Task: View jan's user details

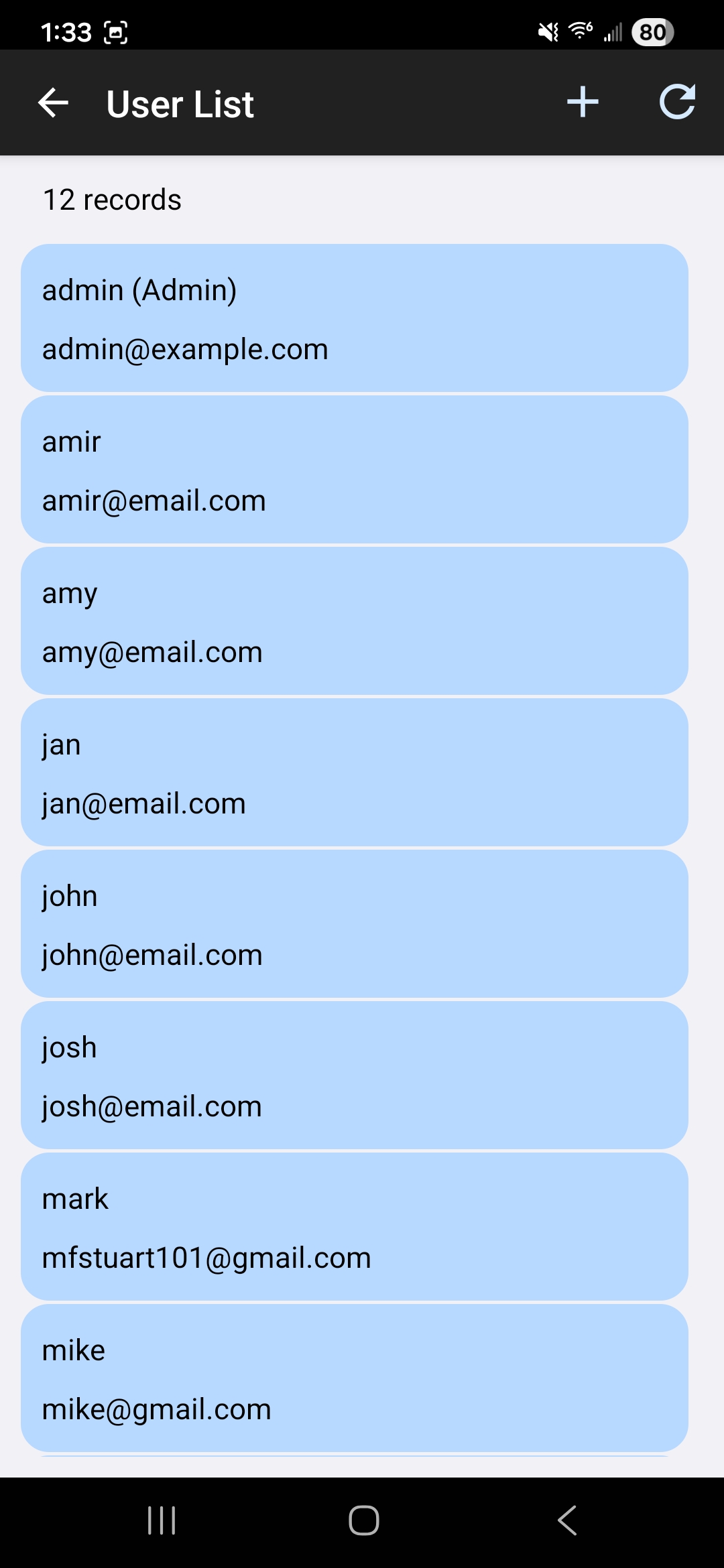Action: tap(354, 773)
